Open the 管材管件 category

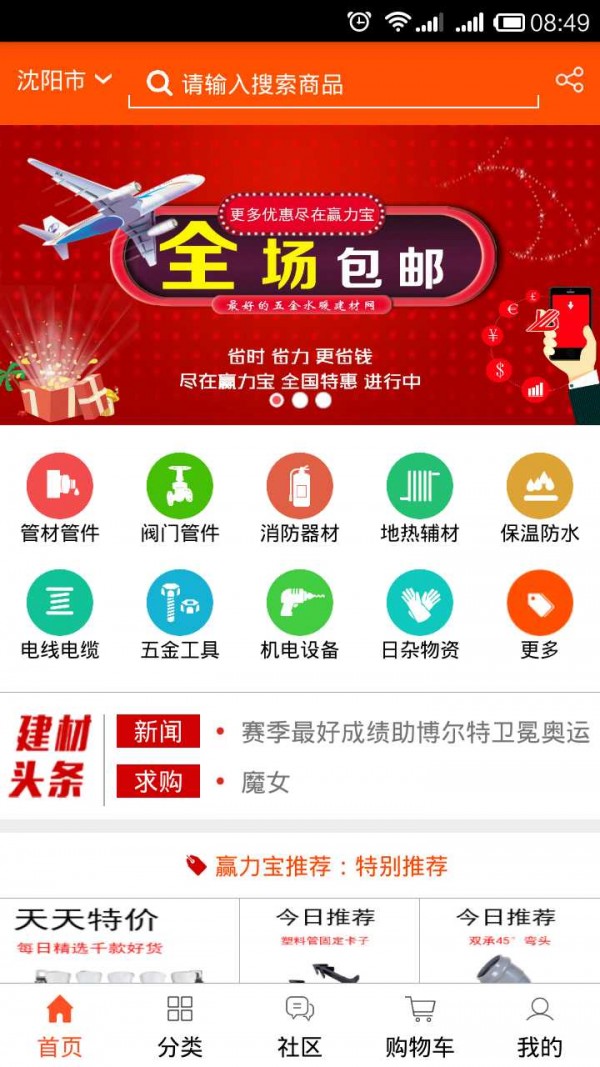tap(60, 498)
